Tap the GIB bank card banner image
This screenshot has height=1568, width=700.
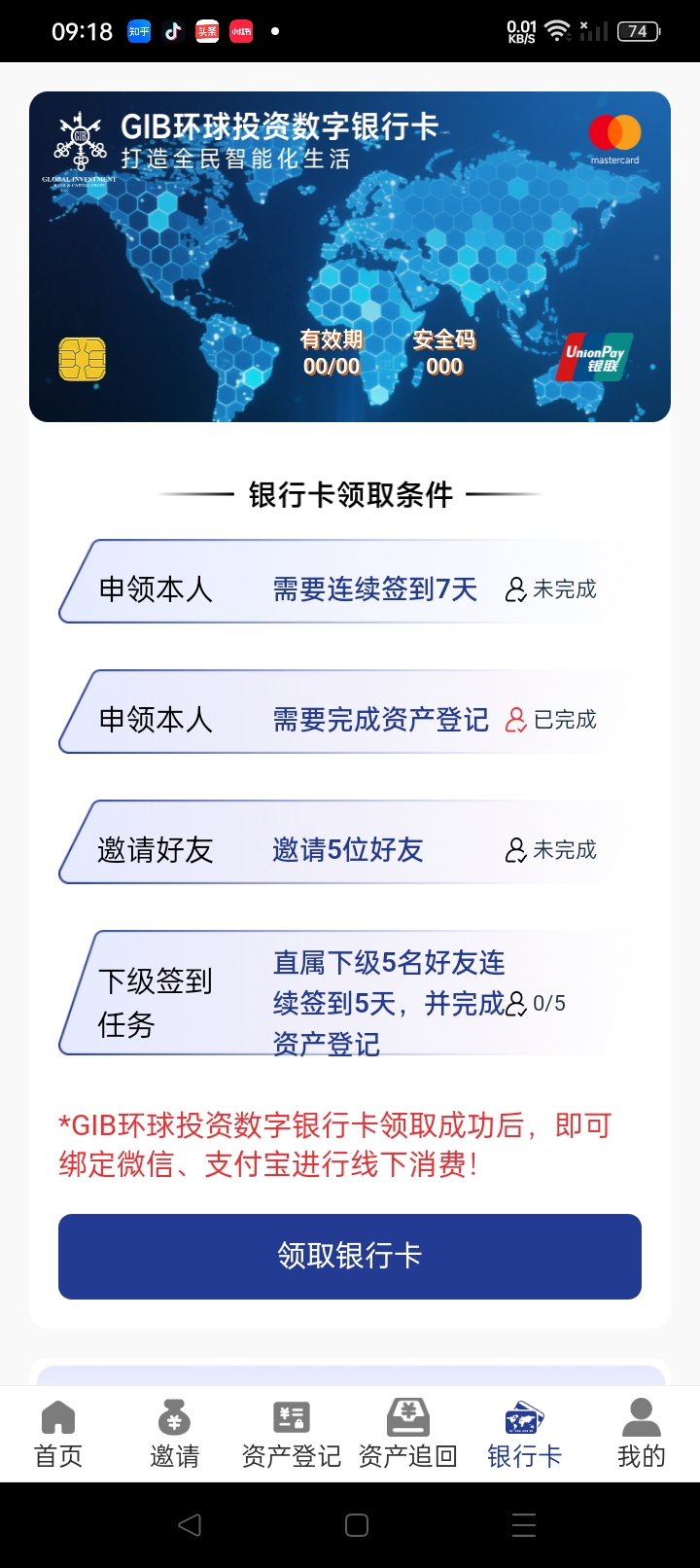(350, 257)
